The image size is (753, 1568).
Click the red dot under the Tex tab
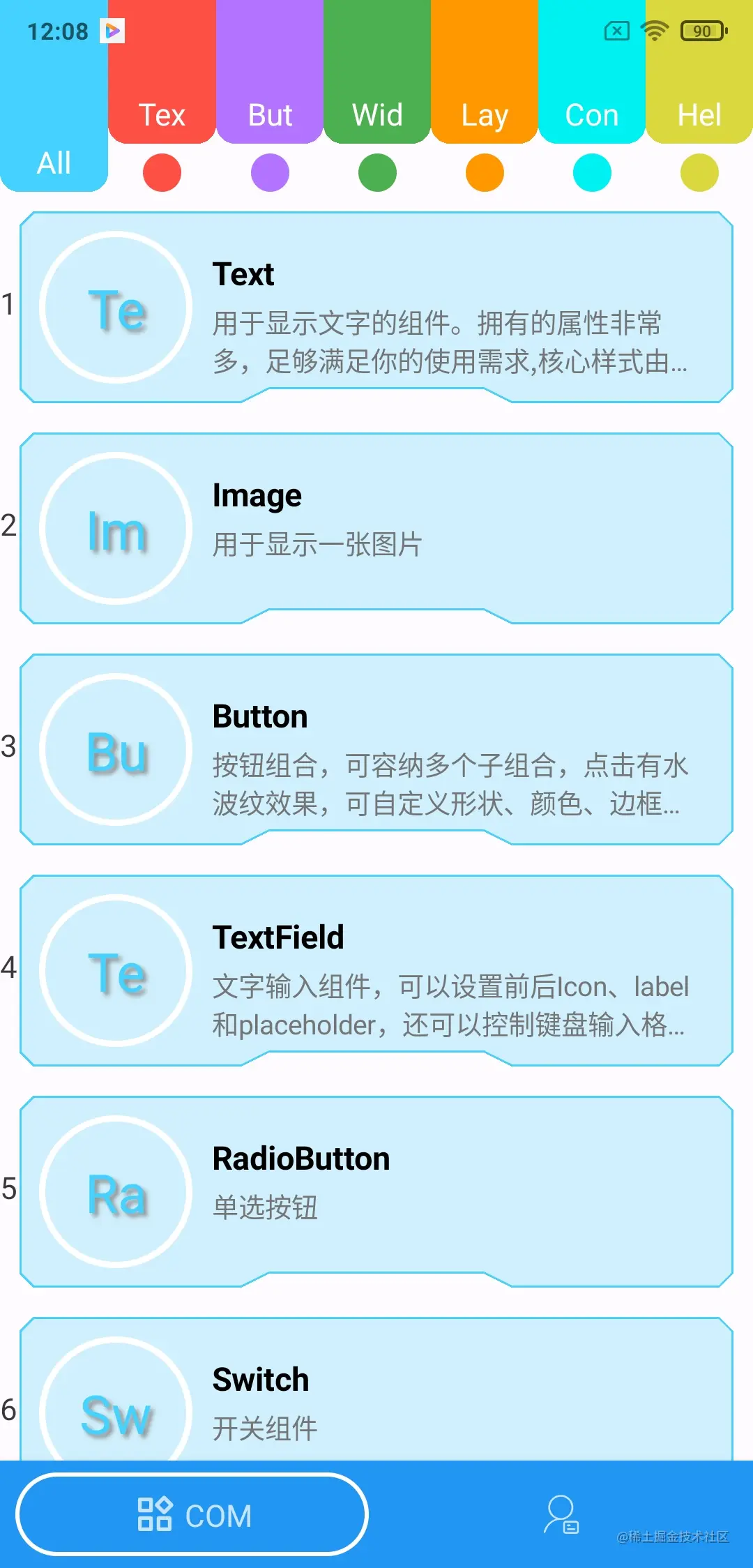pyautogui.click(x=161, y=172)
